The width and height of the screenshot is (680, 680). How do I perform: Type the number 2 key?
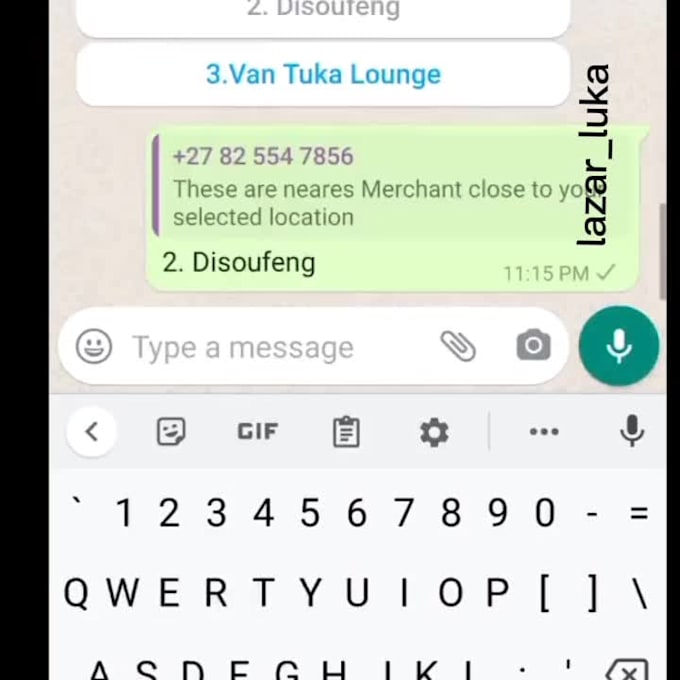pyautogui.click(x=169, y=513)
